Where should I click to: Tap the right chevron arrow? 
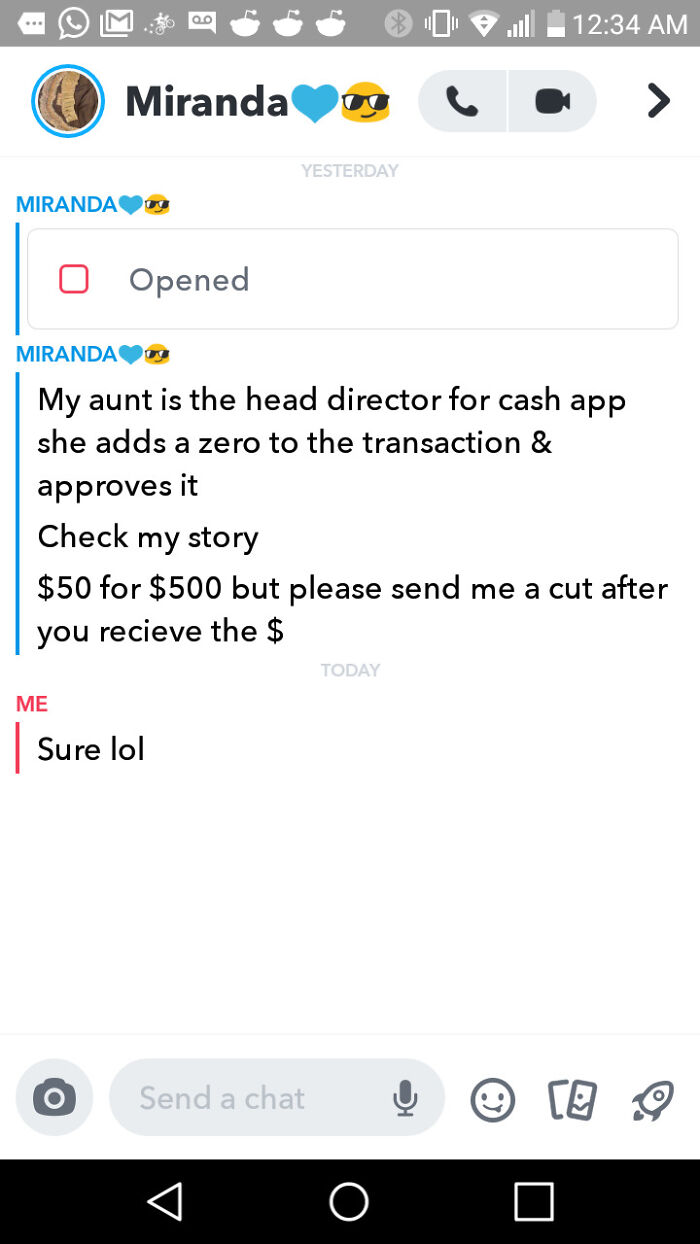pos(657,101)
